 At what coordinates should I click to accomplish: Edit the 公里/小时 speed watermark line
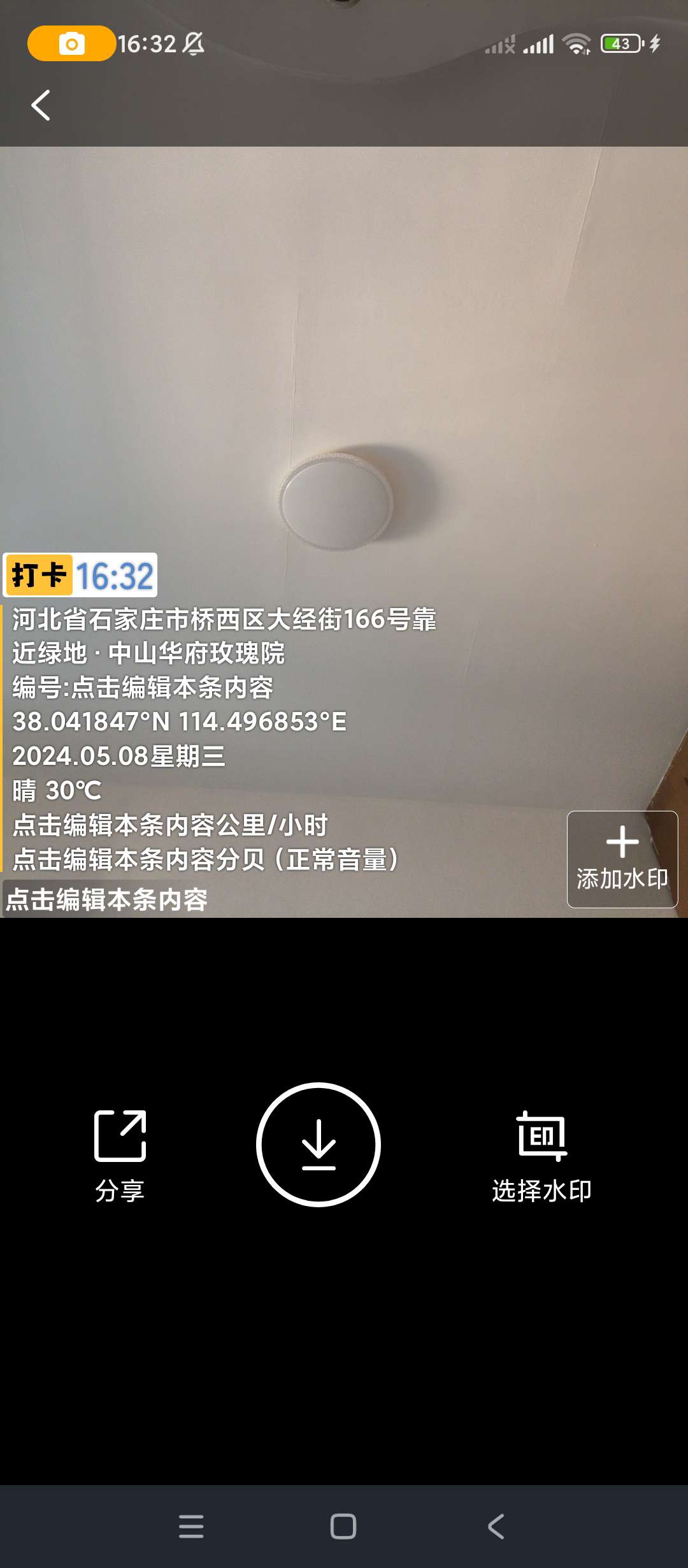coord(170,825)
